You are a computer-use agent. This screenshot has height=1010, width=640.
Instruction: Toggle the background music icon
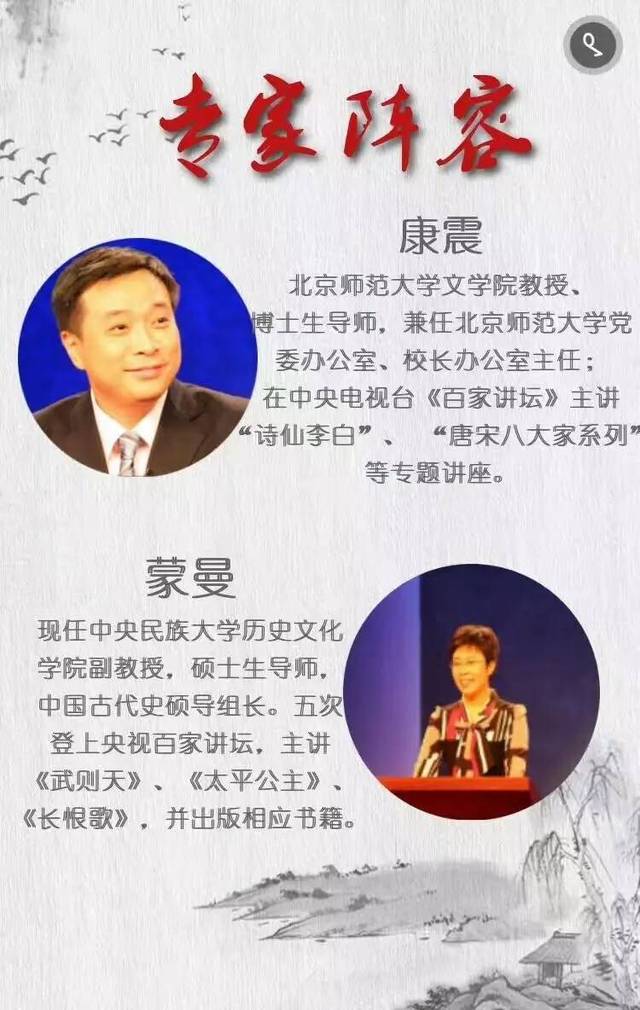592,44
